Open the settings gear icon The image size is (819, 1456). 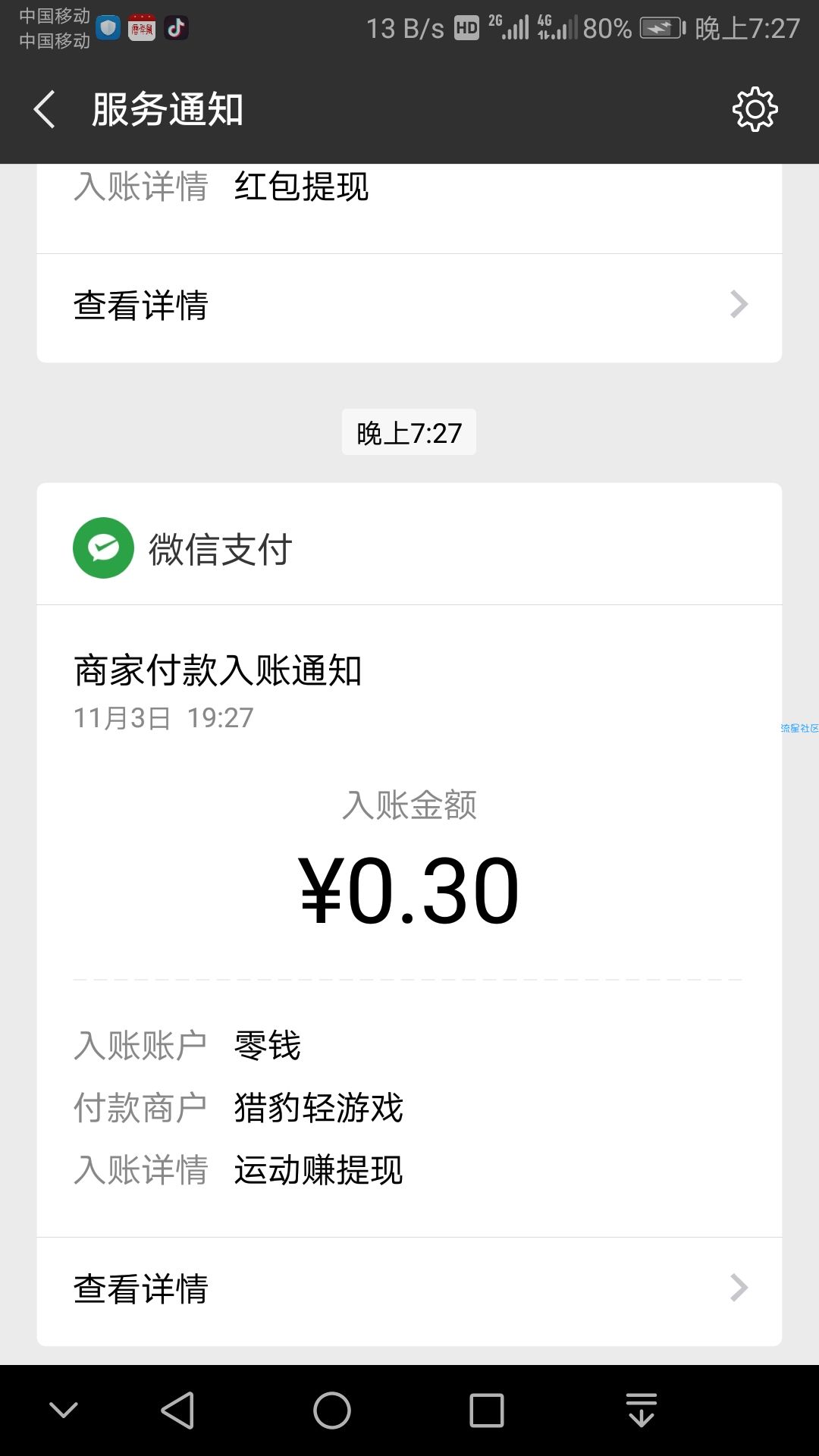(x=755, y=109)
